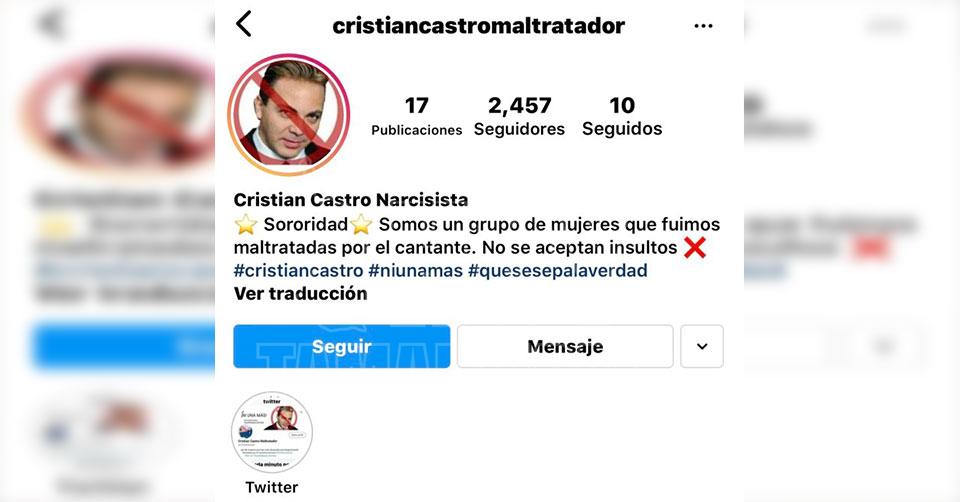
Task: Go back using the top-left arrow
Action: (244, 24)
